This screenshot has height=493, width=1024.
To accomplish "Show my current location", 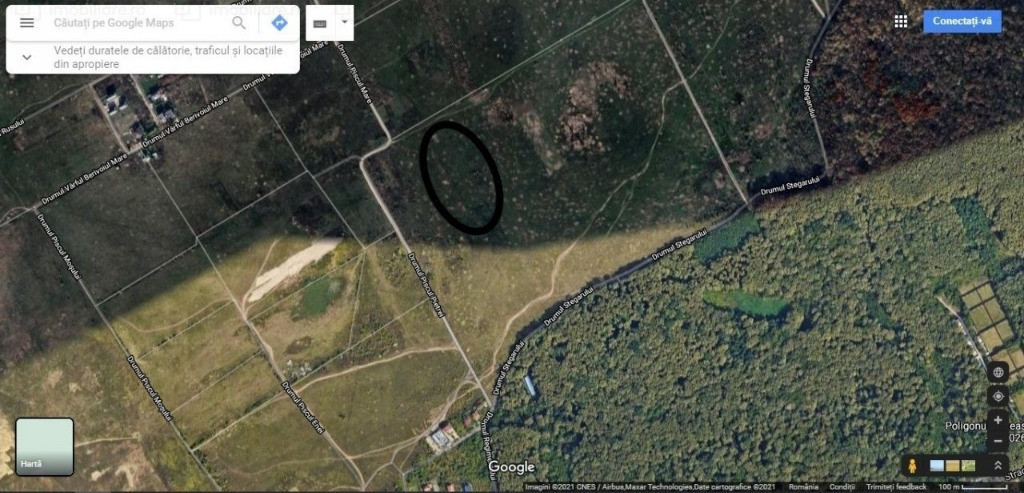I will point(997,396).
